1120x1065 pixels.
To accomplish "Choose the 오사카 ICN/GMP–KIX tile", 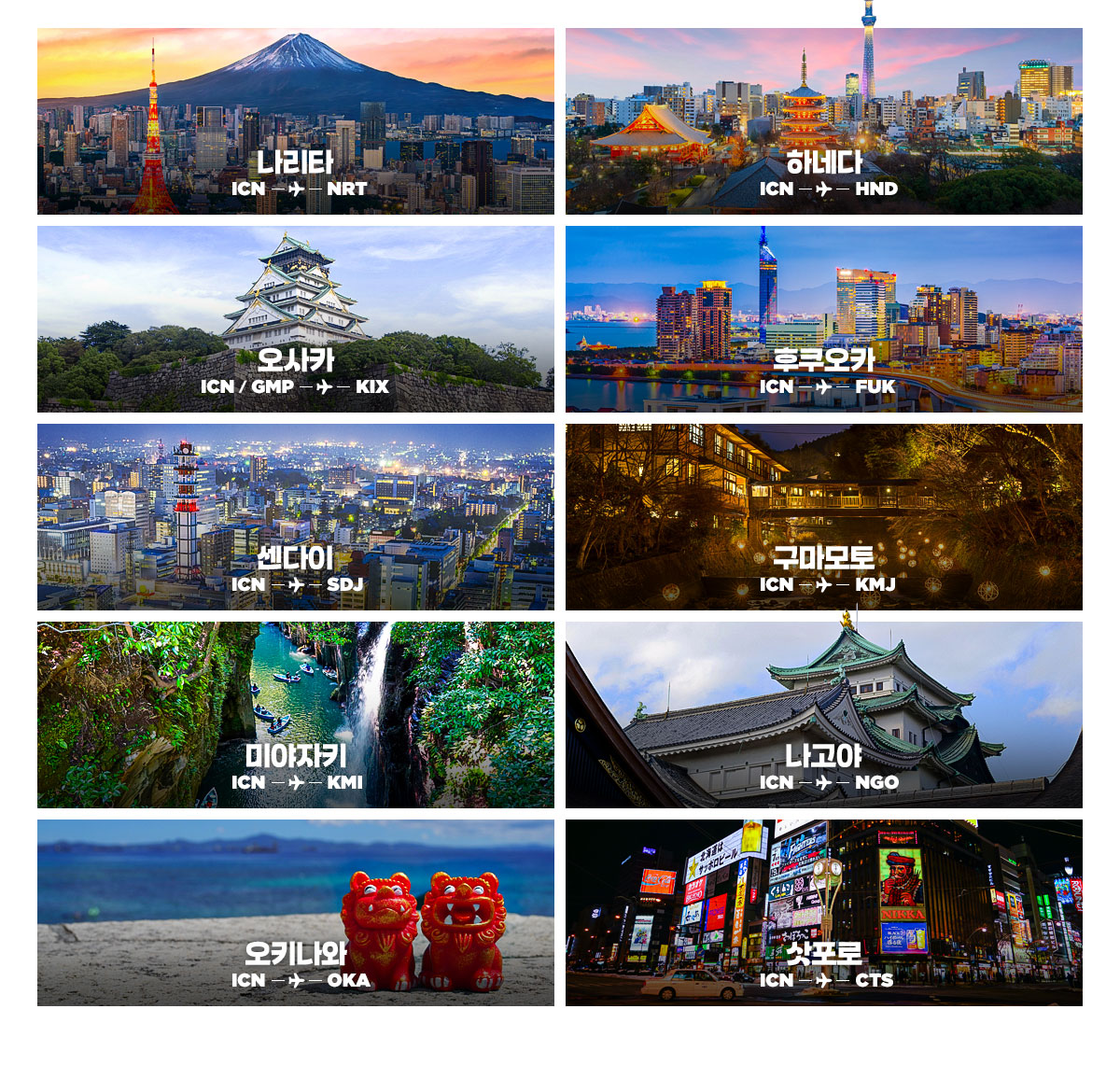I will [295, 319].
